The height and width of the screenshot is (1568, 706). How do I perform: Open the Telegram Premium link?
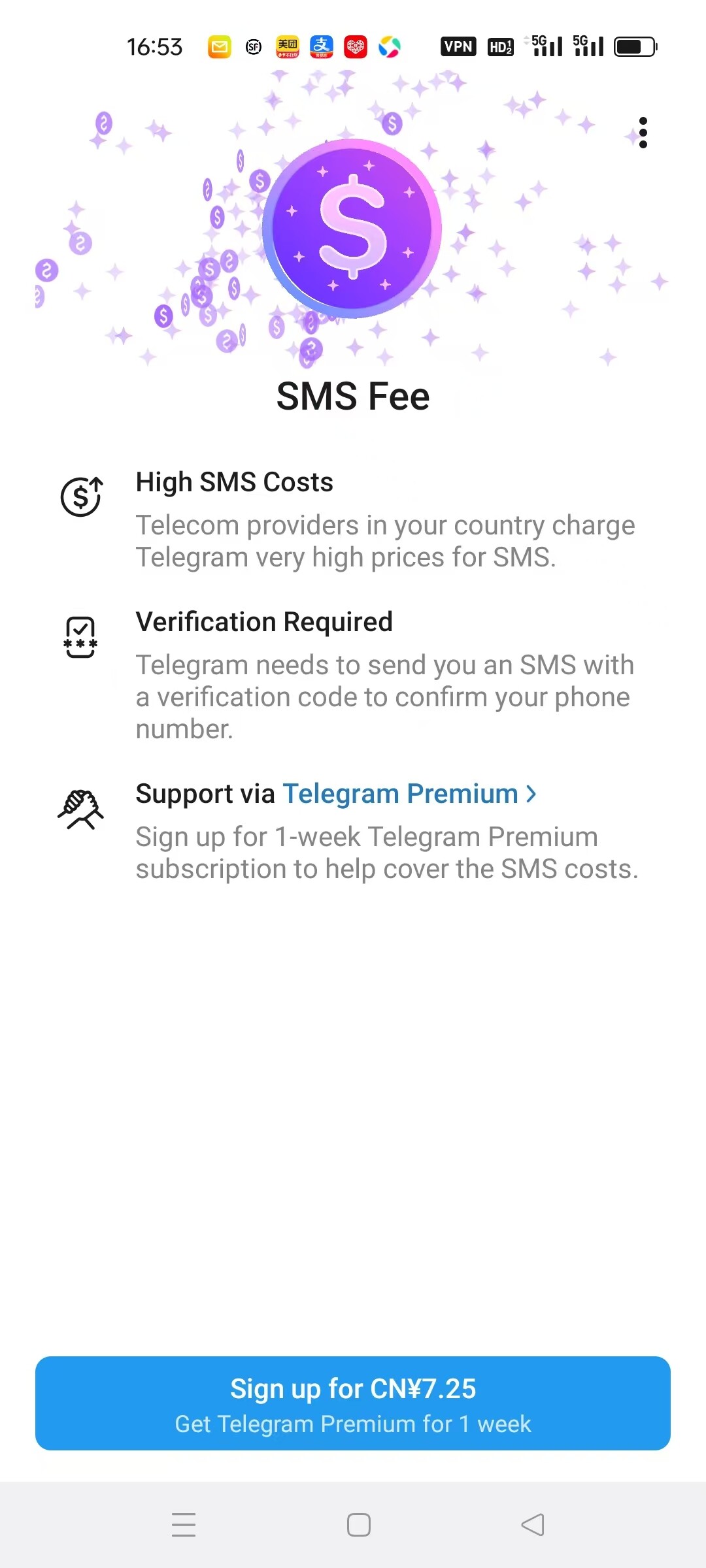(x=409, y=794)
